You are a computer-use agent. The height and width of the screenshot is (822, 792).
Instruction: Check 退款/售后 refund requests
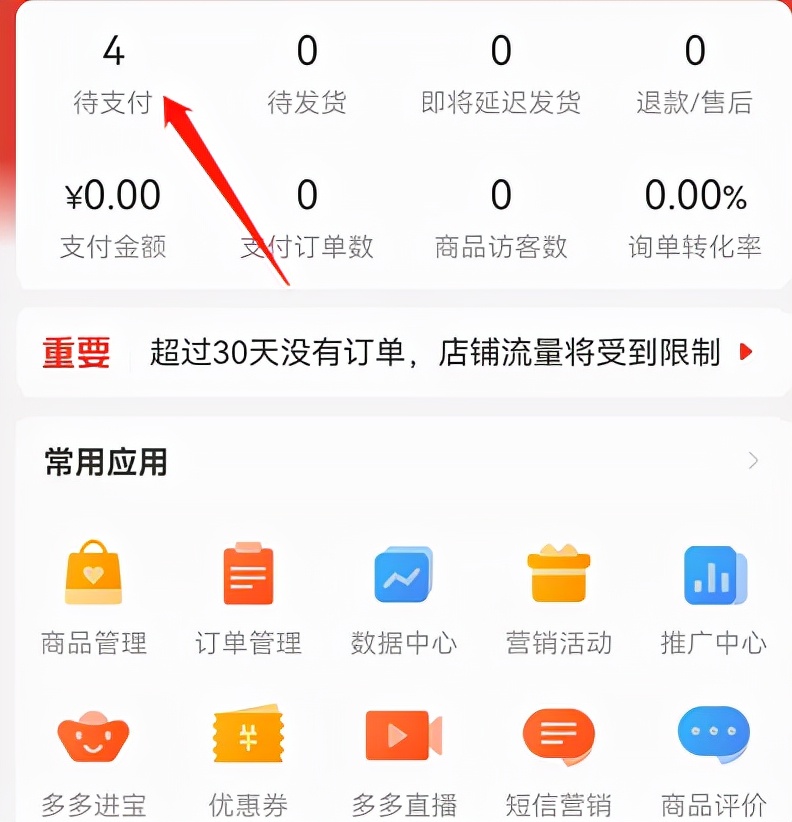pyautogui.click(x=694, y=73)
